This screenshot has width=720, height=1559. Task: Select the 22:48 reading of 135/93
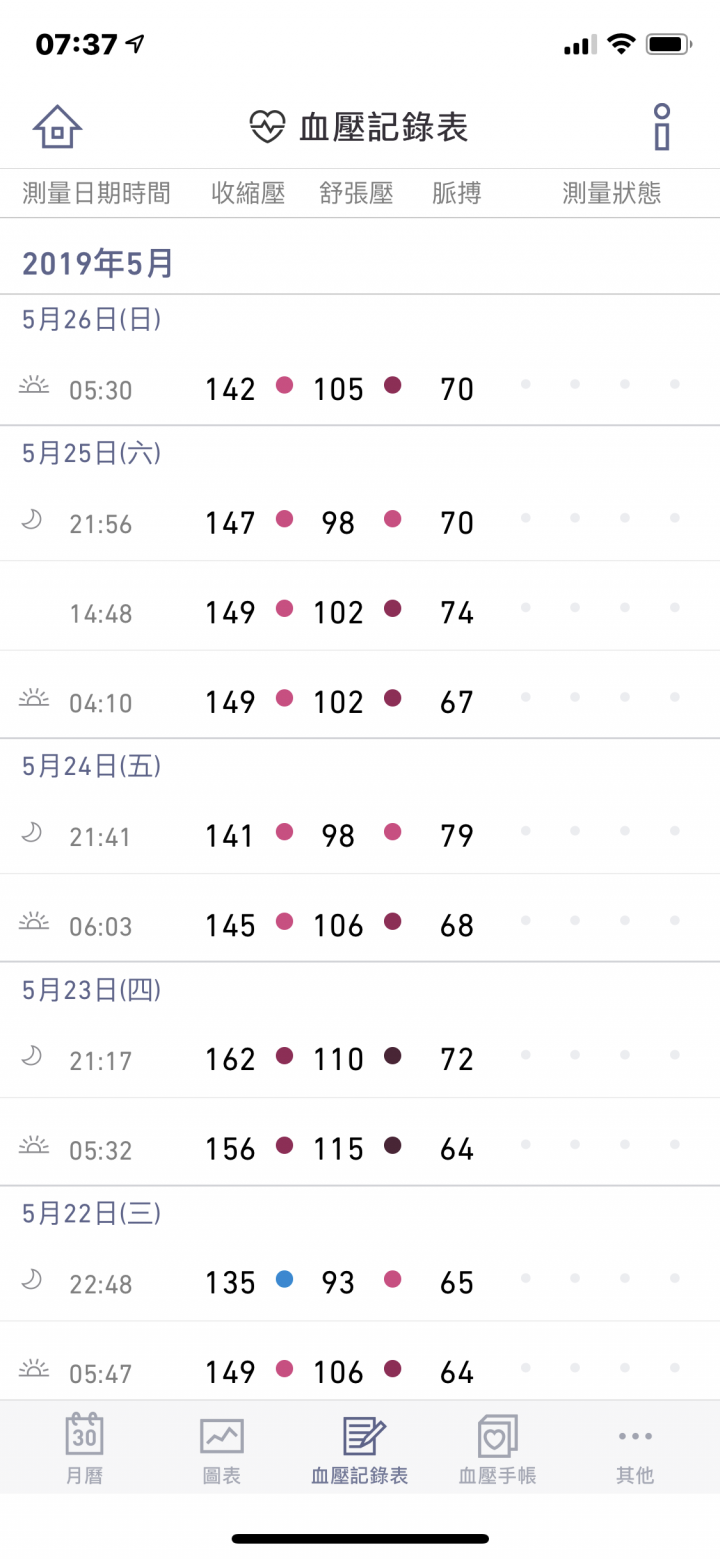[x=360, y=1282]
